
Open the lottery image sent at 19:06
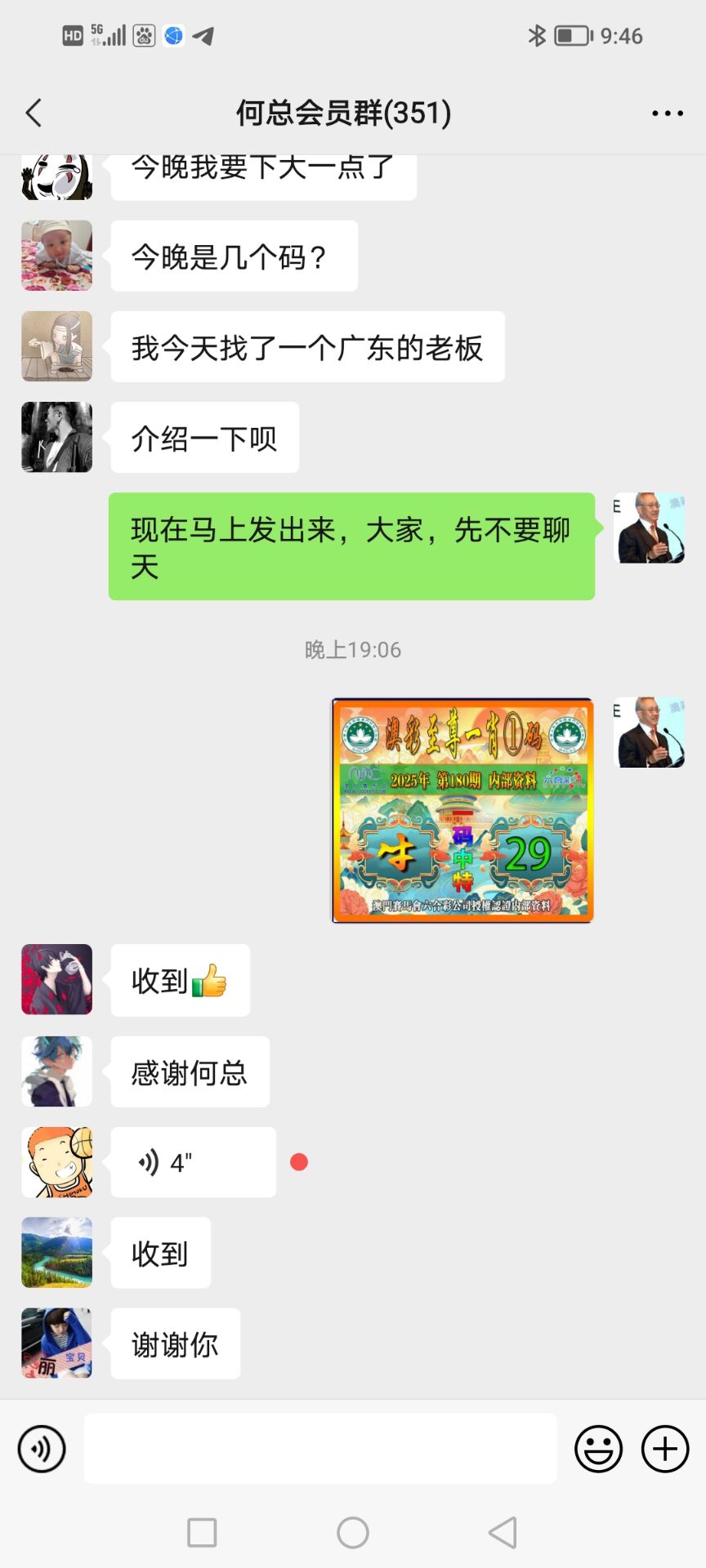pos(462,810)
